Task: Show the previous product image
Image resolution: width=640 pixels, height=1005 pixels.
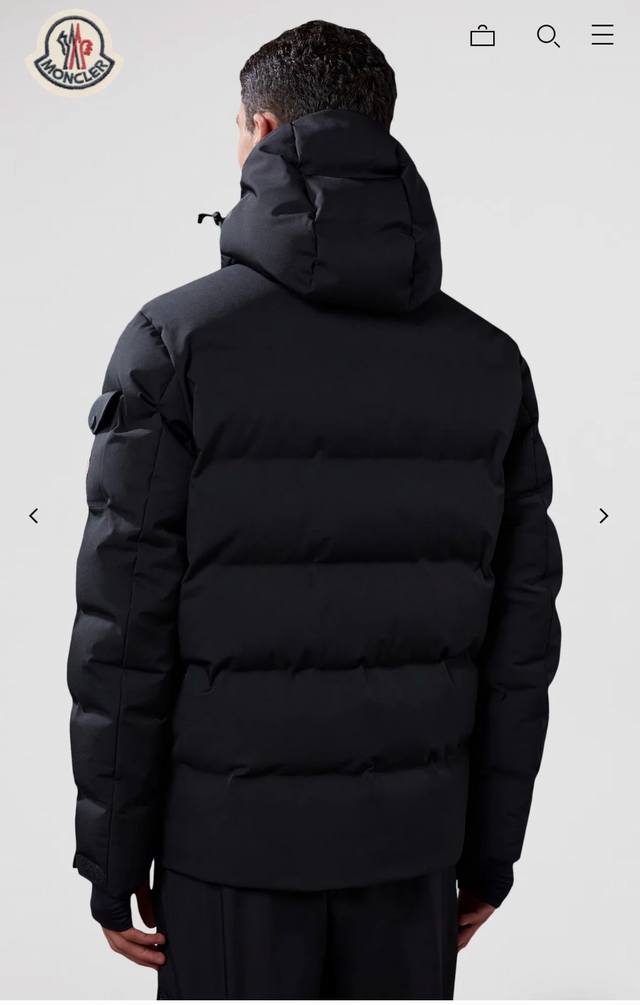Action: click(x=33, y=516)
